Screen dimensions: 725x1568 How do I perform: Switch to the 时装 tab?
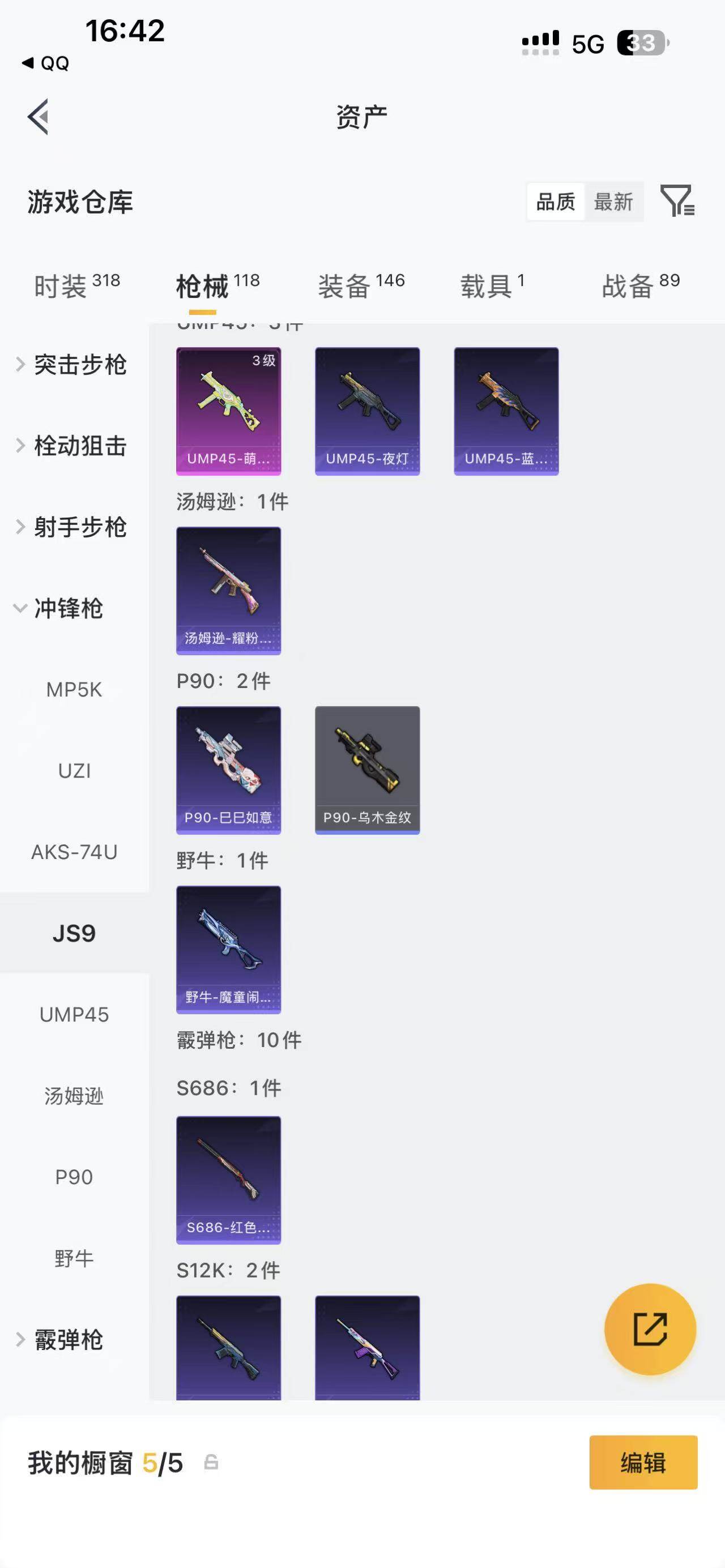pyautogui.click(x=76, y=285)
